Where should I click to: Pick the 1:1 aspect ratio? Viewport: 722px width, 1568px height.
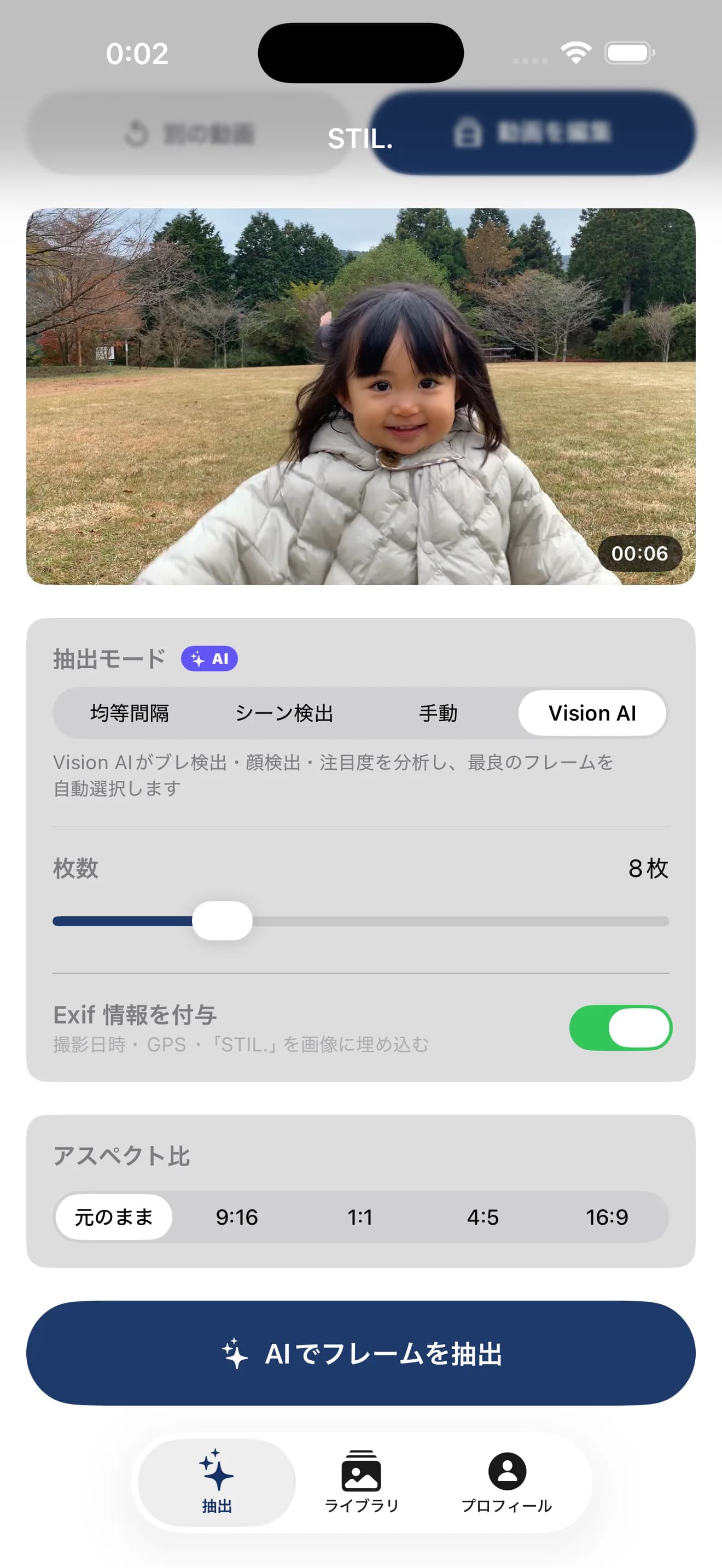point(360,1217)
